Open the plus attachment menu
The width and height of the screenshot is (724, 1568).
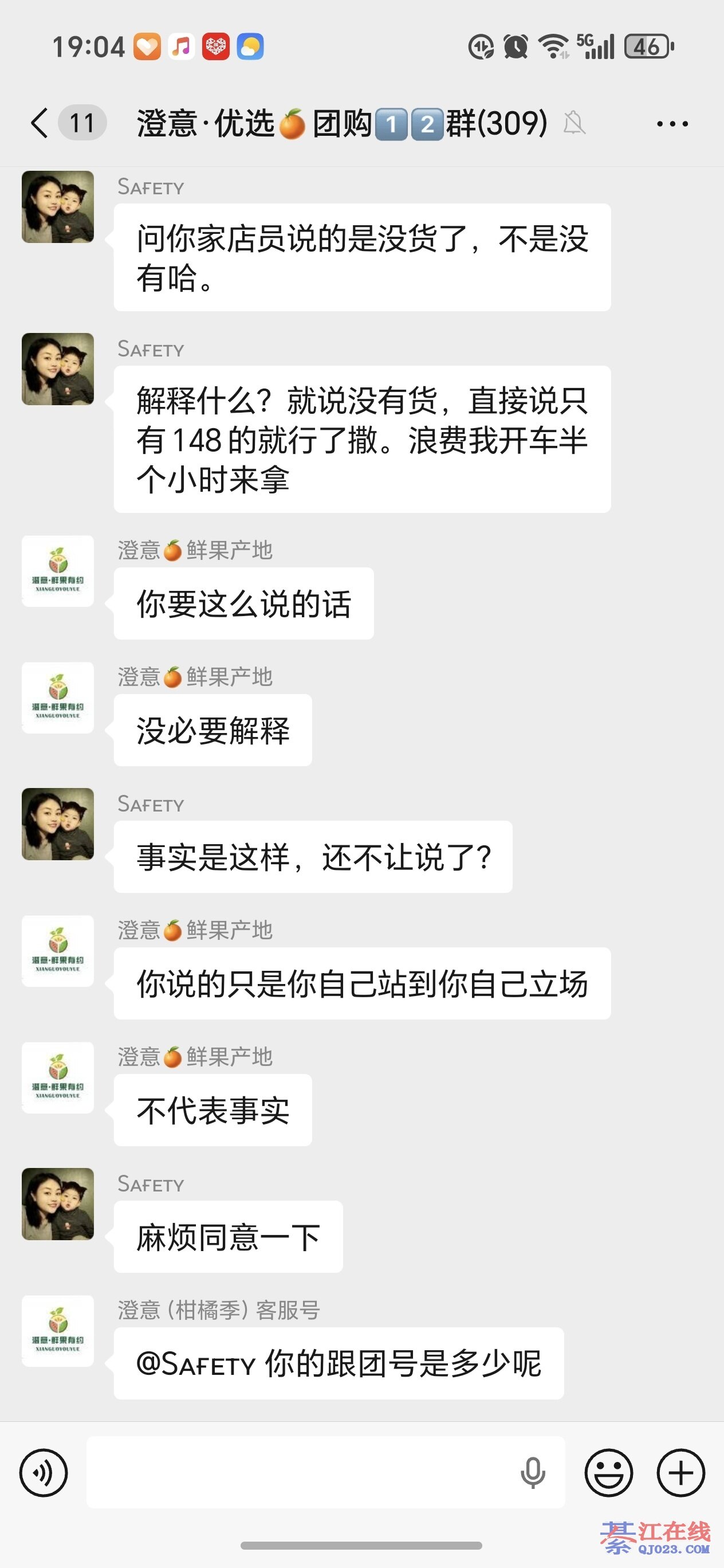tap(681, 1473)
